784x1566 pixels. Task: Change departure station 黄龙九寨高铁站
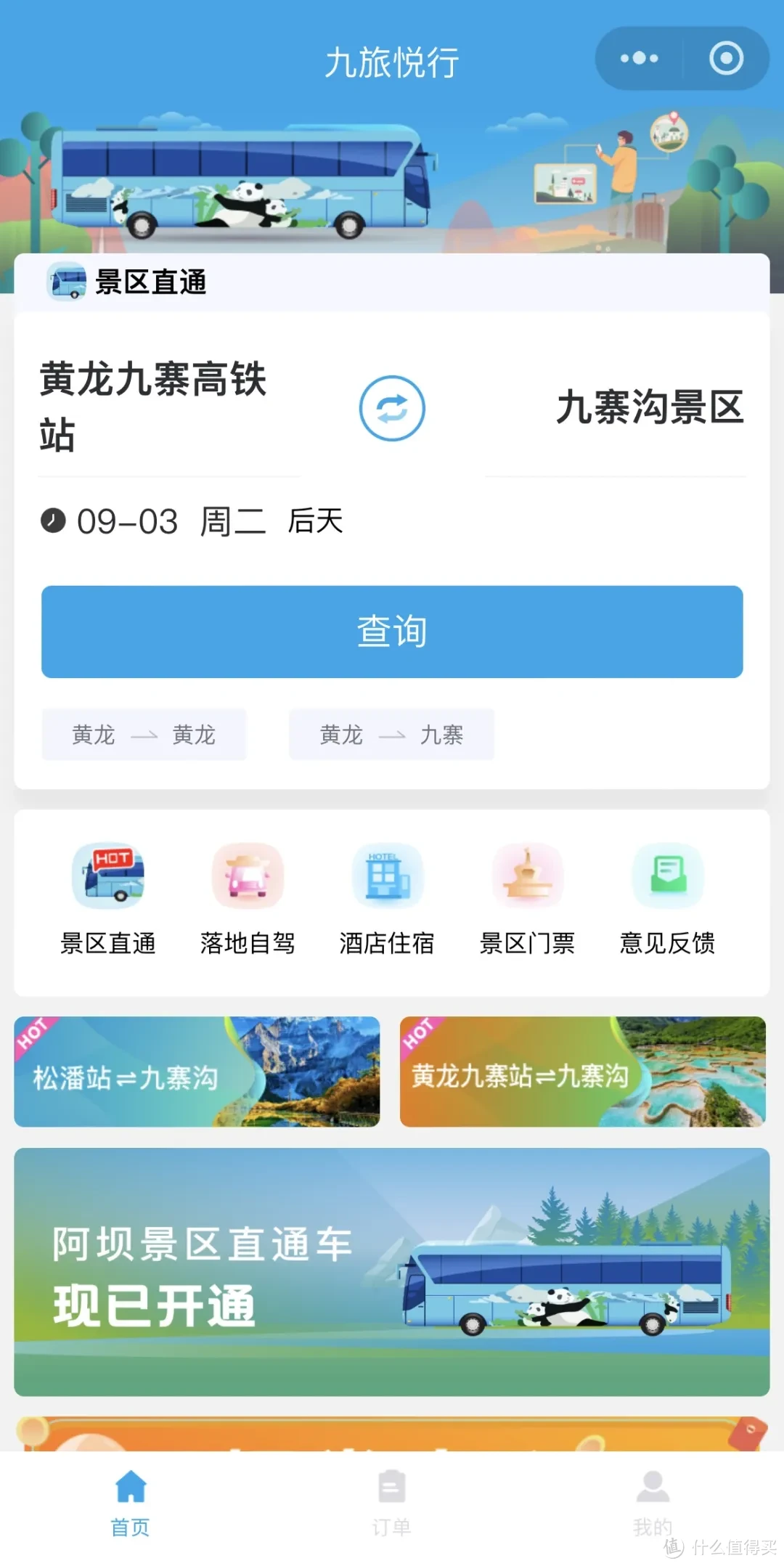154,407
